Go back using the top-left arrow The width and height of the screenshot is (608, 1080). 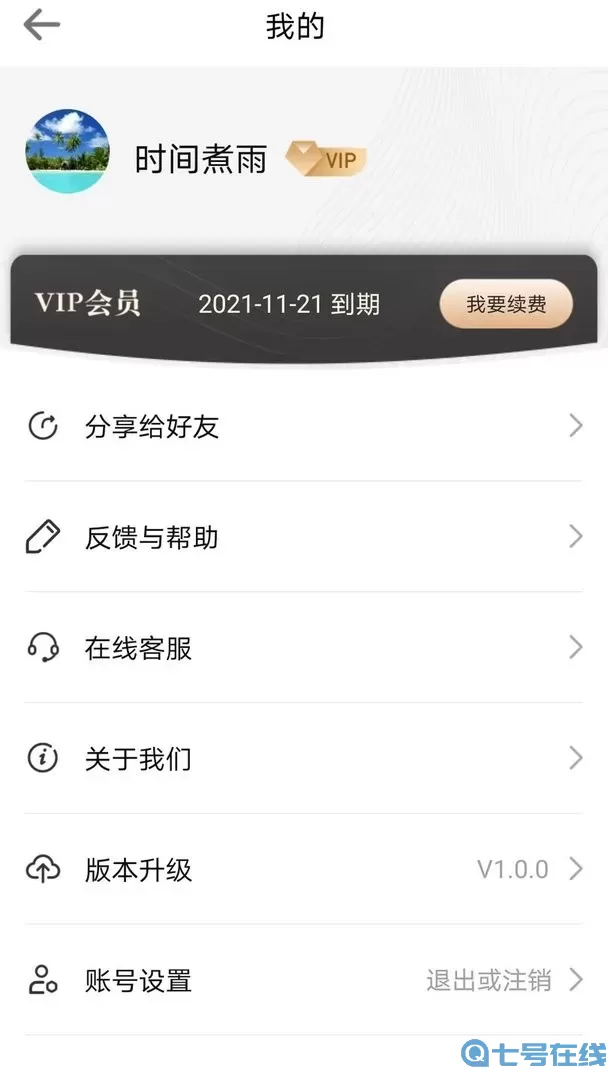41,26
